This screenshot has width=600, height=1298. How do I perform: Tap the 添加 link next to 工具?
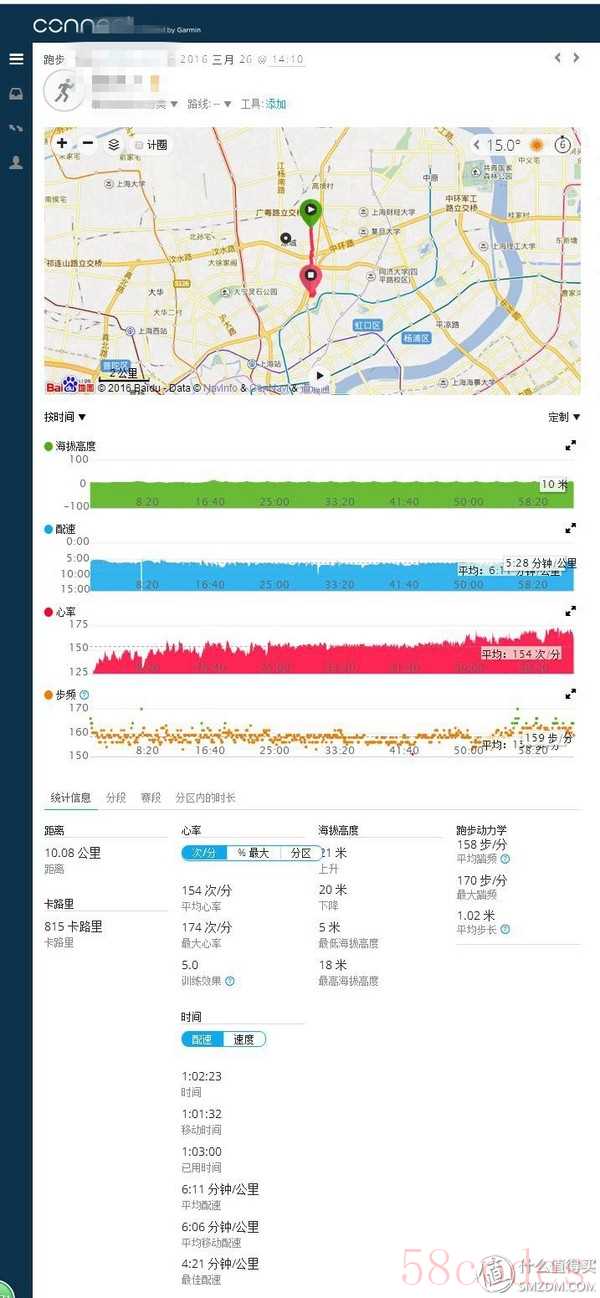click(276, 104)
